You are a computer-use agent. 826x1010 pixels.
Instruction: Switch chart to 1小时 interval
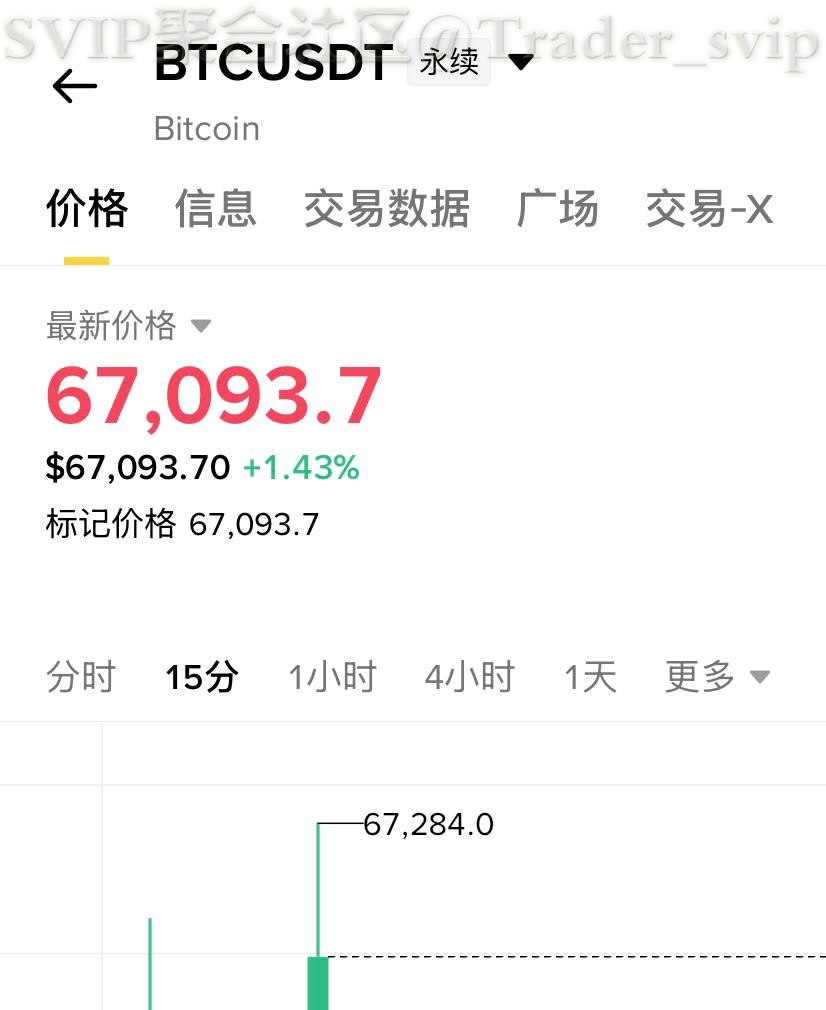[x=331, y=677]
